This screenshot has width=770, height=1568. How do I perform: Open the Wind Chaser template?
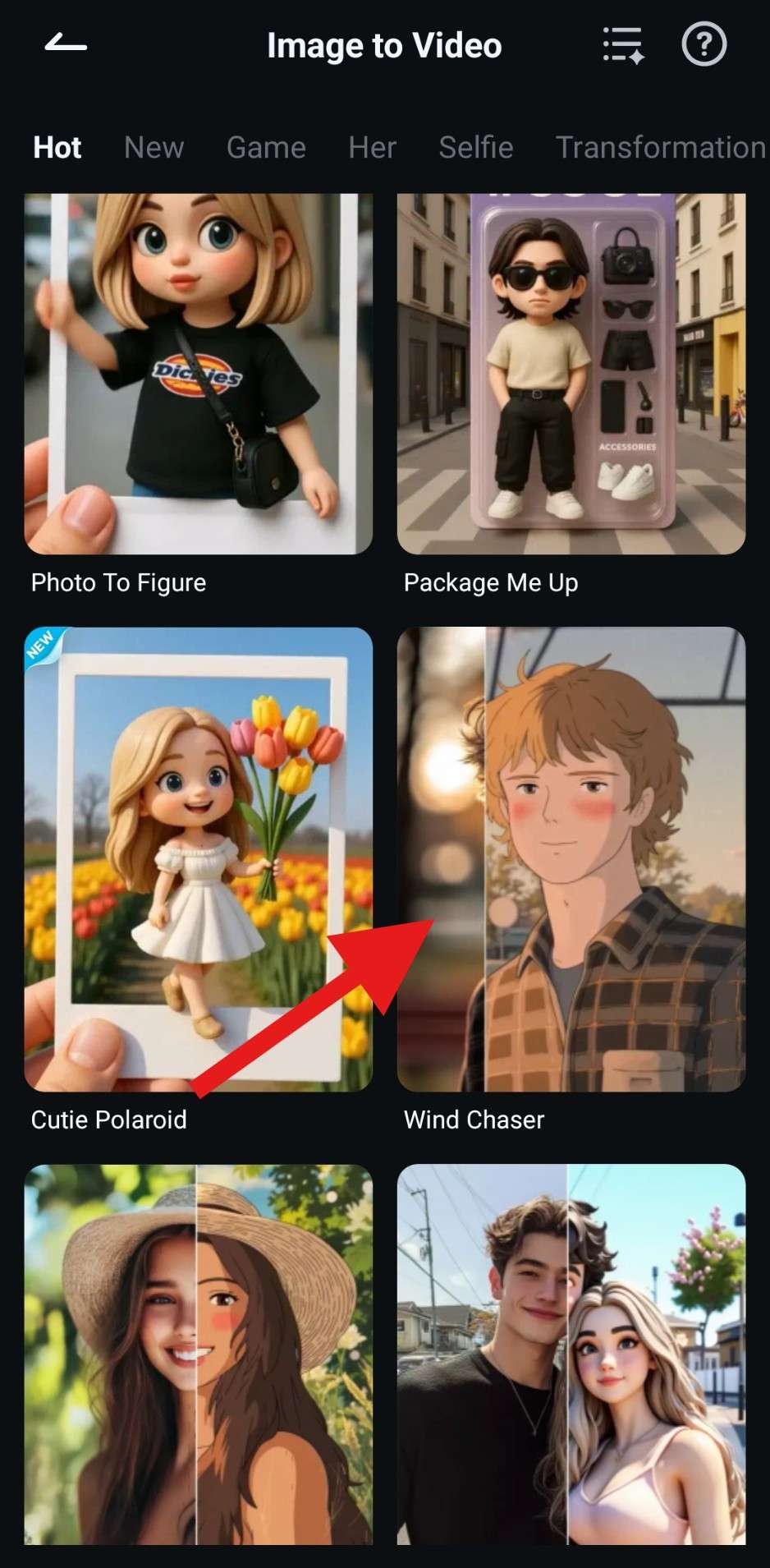point(571,858)
